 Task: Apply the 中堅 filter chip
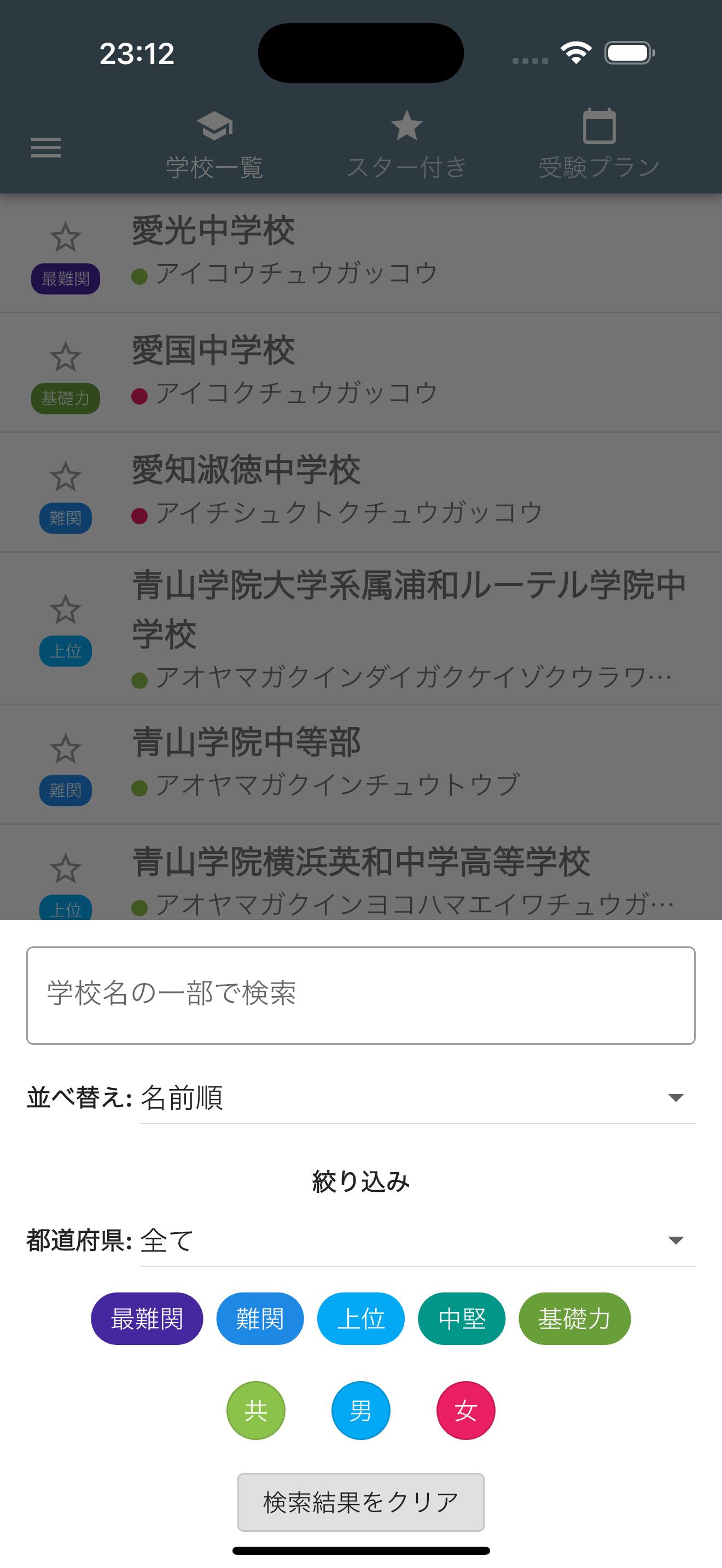462,1319
